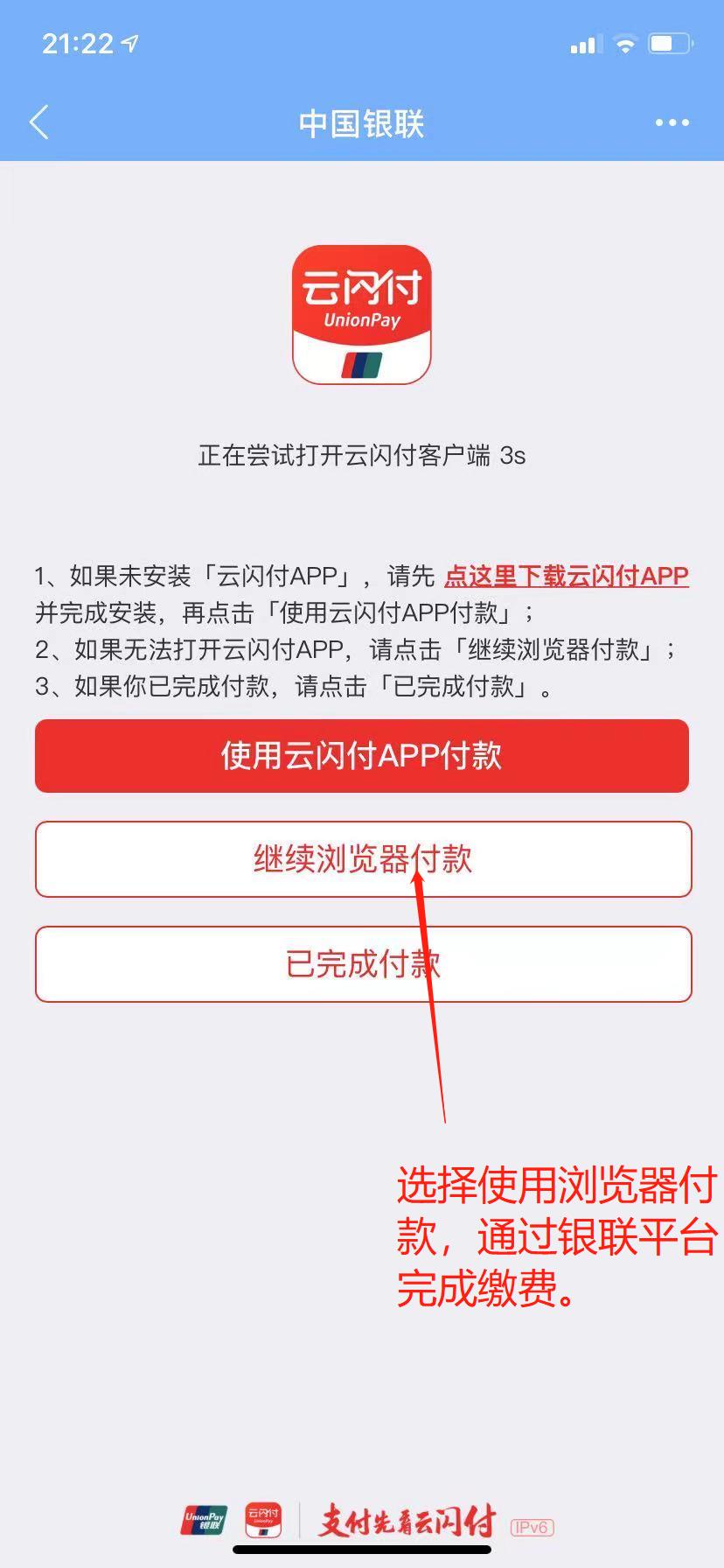
Task: Choose 继续浏览器付款 to pay in browser
Action: tap(362, 859)
